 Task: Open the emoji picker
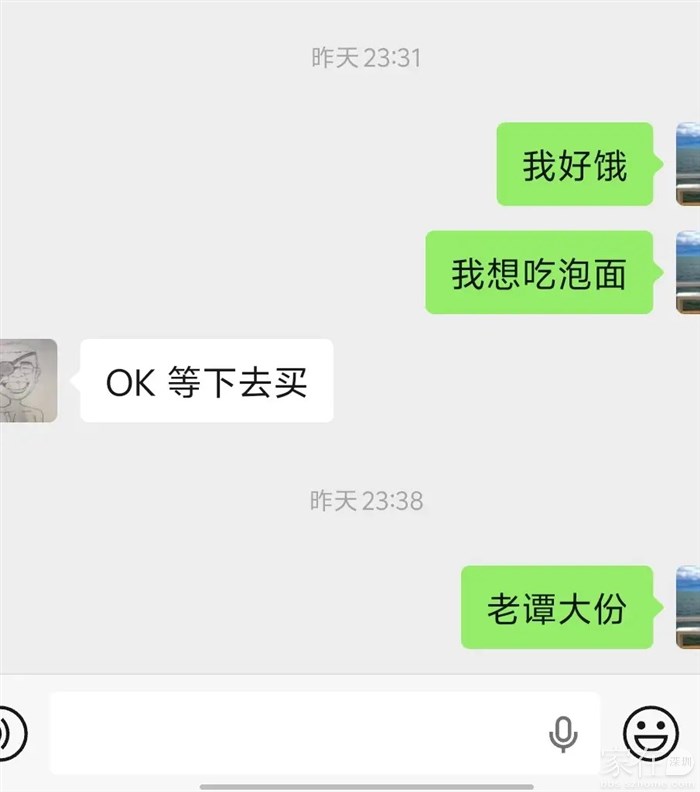click(x=650, y=733)
